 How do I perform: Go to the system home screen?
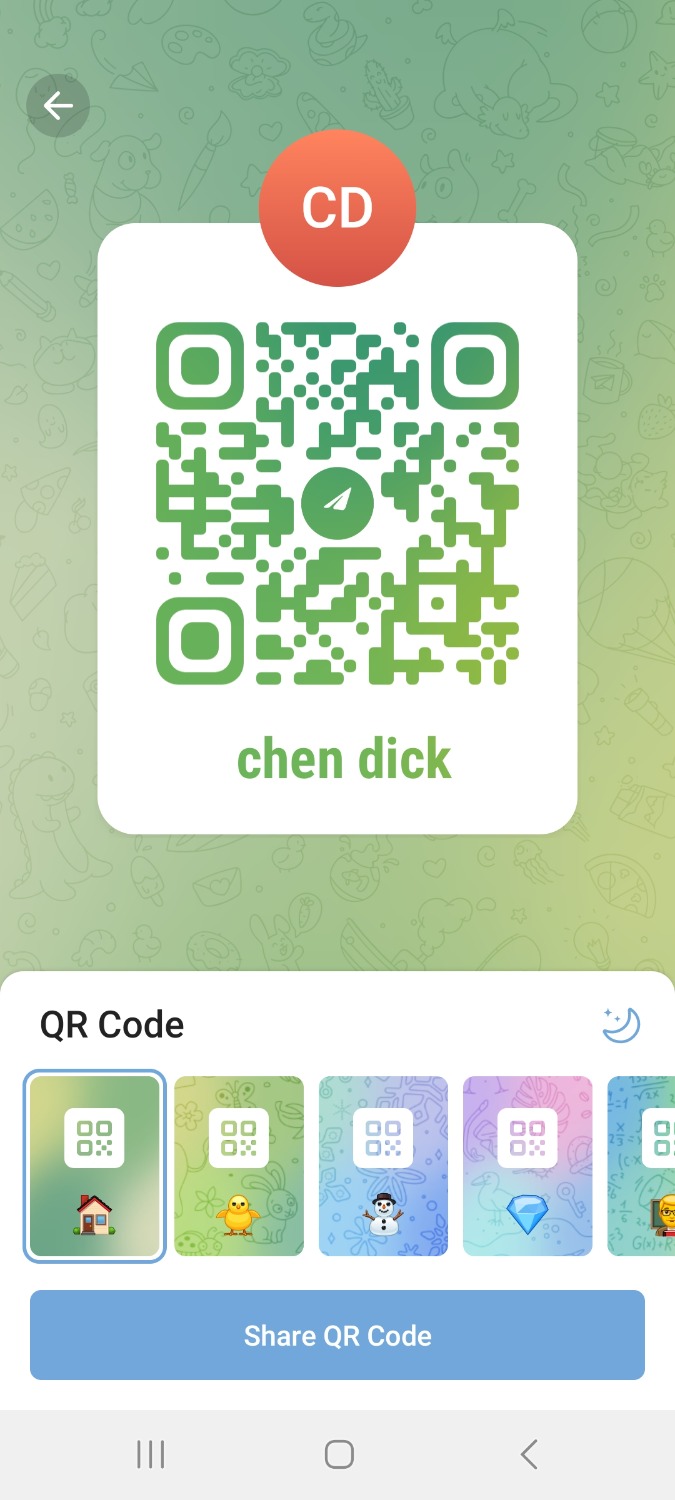tap(339, 1455)
